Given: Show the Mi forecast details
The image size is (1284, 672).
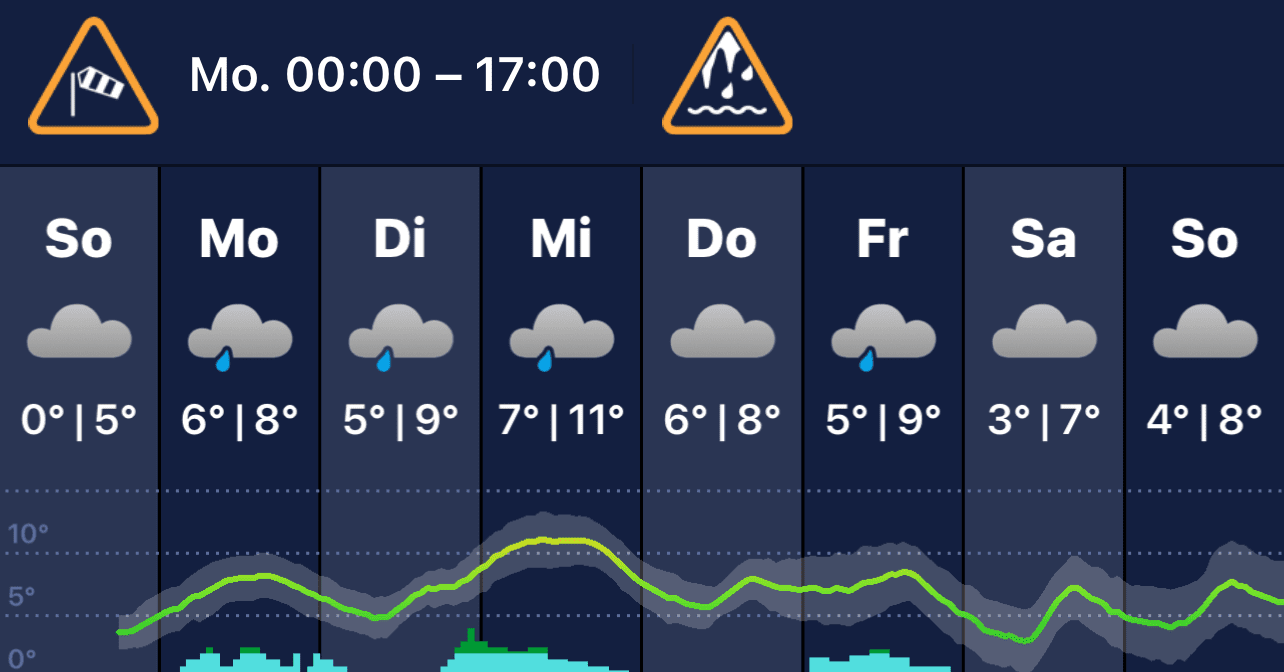Looking at the screenshot, I should click(562, 330).
